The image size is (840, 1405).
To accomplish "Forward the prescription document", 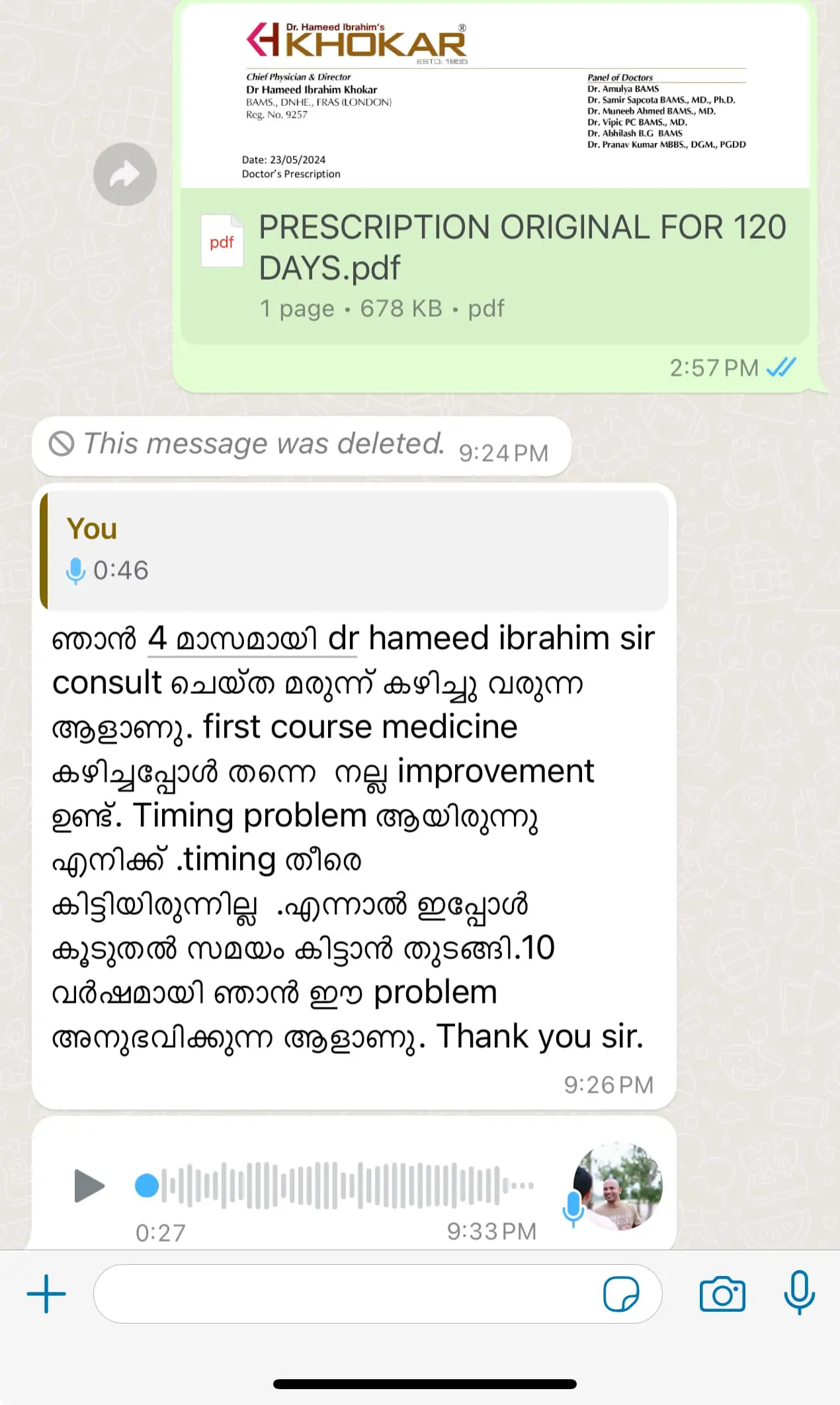I will click(125, 174).
